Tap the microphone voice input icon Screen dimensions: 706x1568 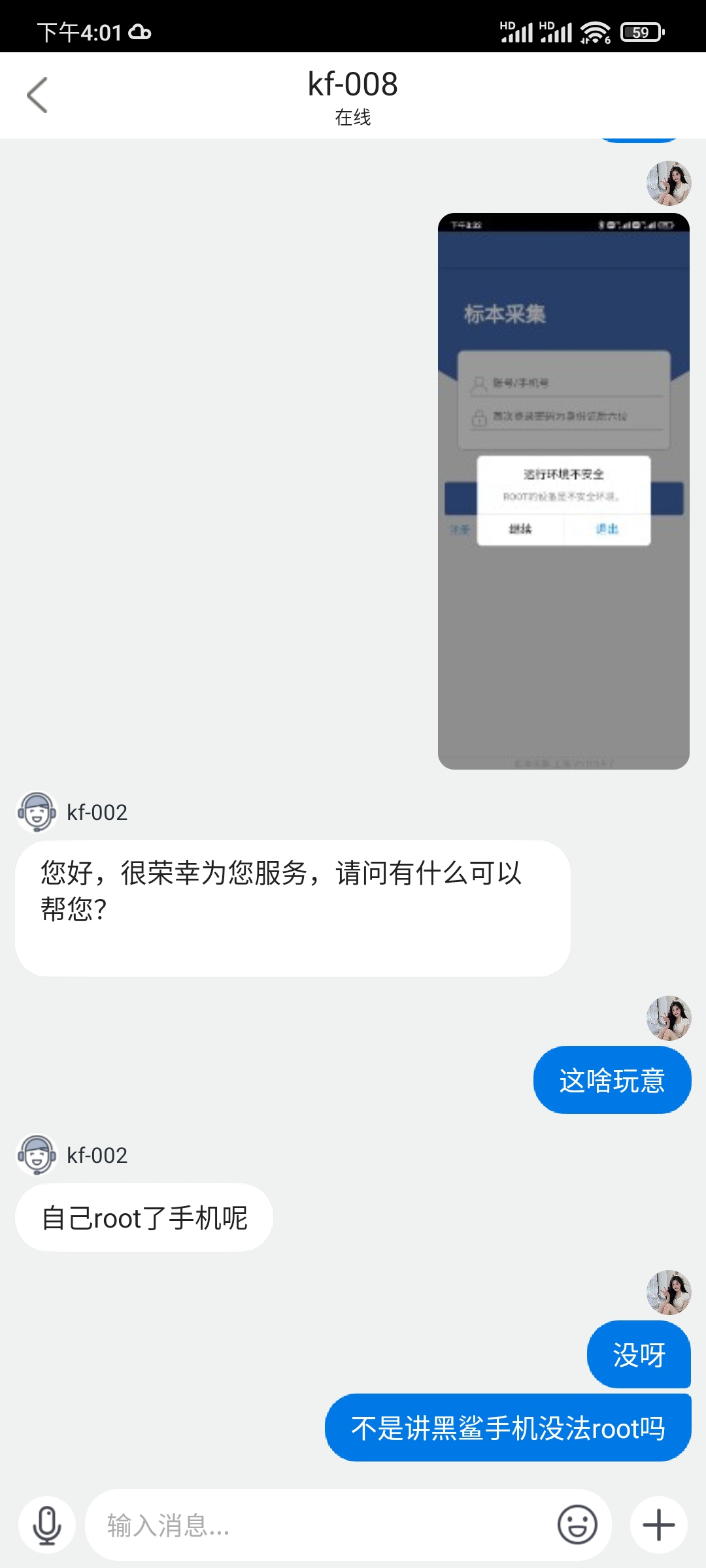(x=47, y=1526)
